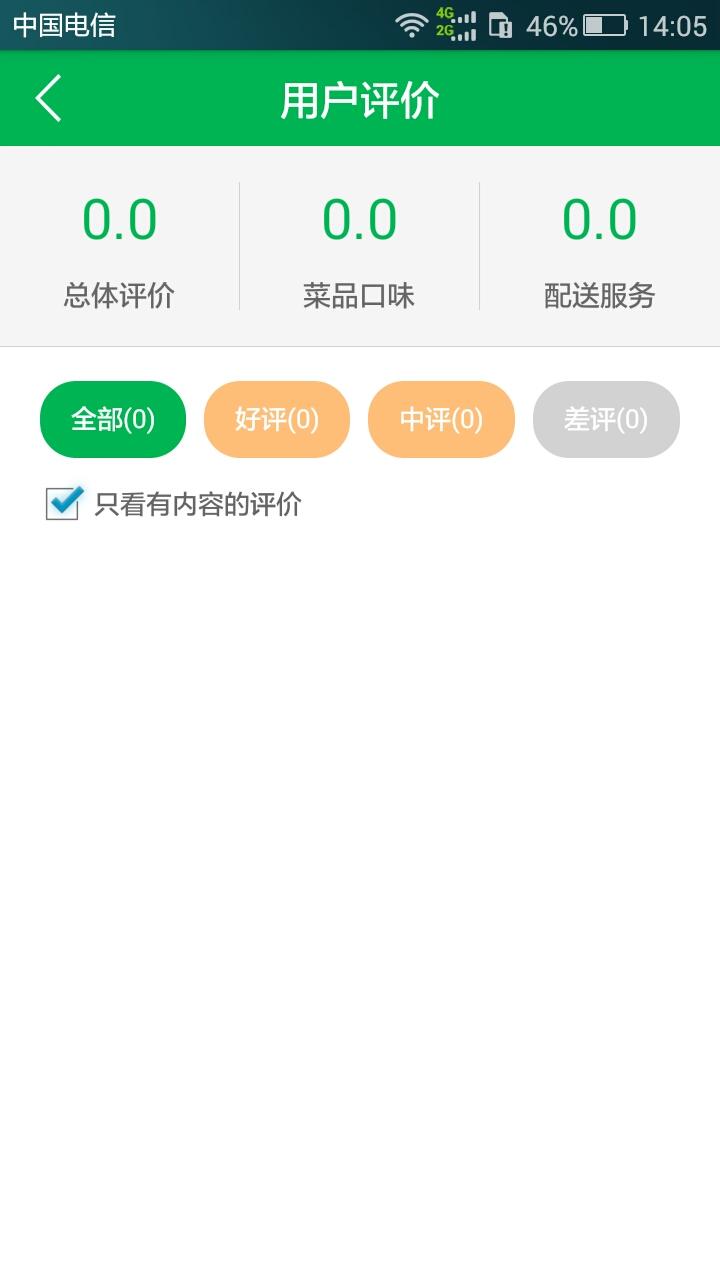720x1280 pixels.
Task: Open the 差评(0) reviews list
Action: 606,419
